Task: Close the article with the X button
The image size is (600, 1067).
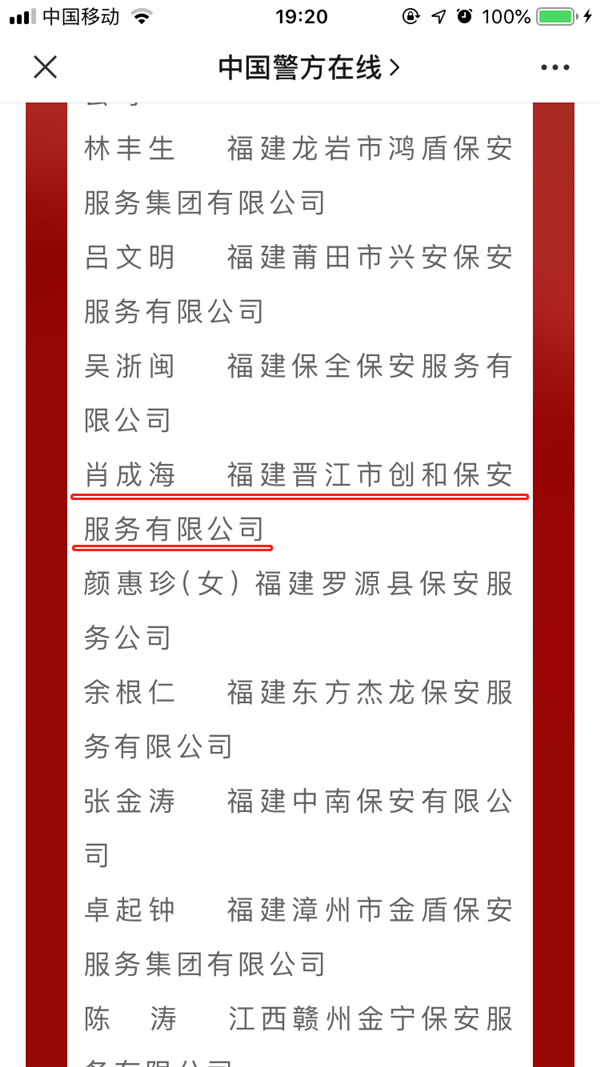Action: [46, 67]
